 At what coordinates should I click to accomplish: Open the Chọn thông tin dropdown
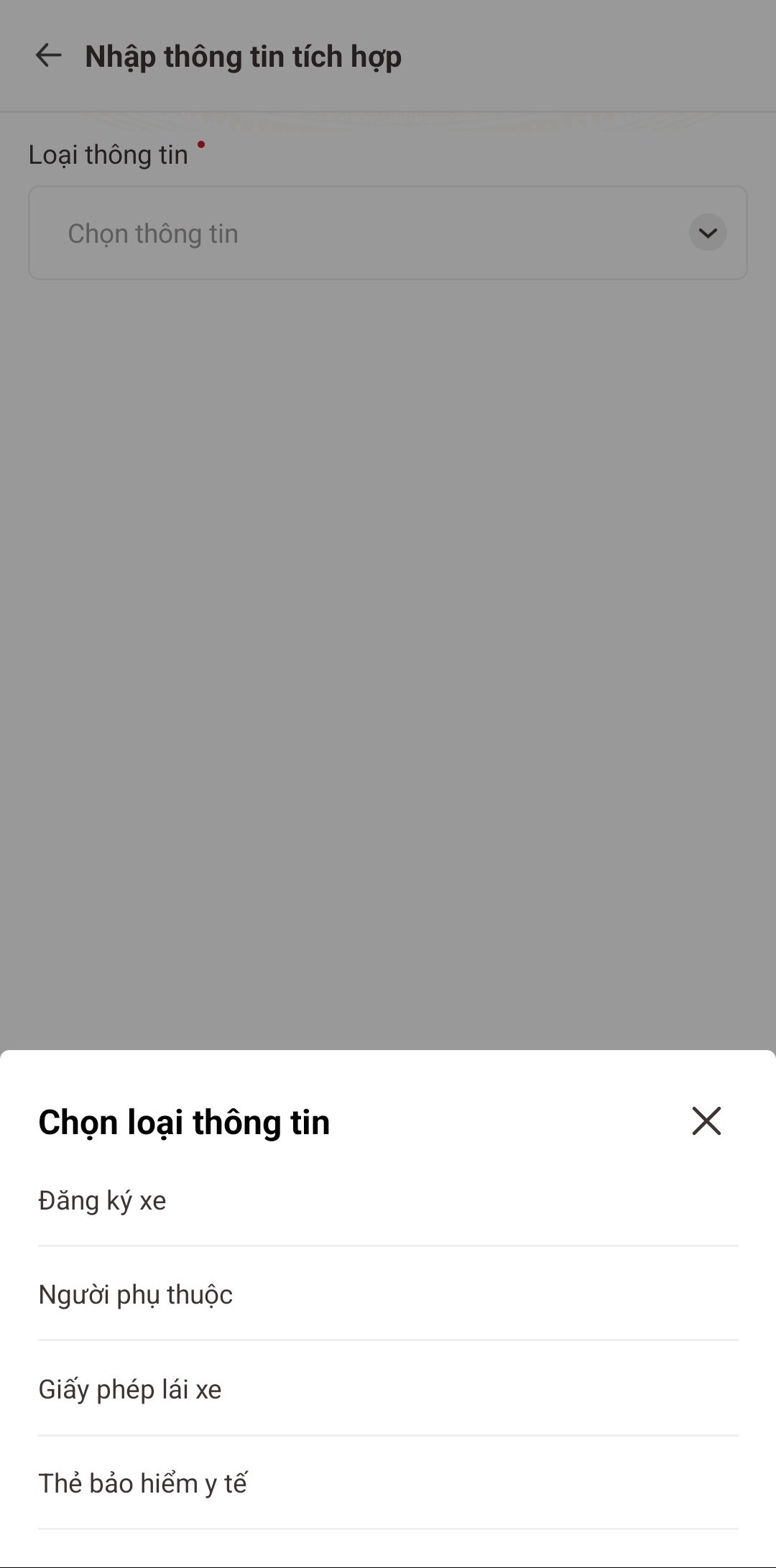click(x=388, y=233)
